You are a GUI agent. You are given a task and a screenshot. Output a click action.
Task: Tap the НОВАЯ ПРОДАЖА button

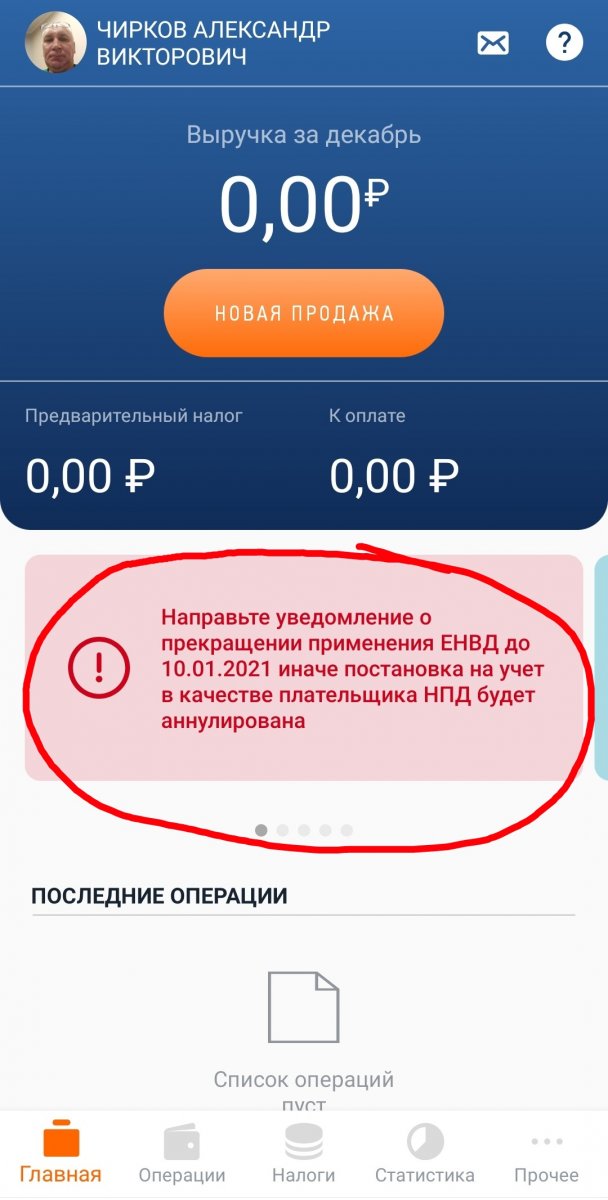pos(304,313)
